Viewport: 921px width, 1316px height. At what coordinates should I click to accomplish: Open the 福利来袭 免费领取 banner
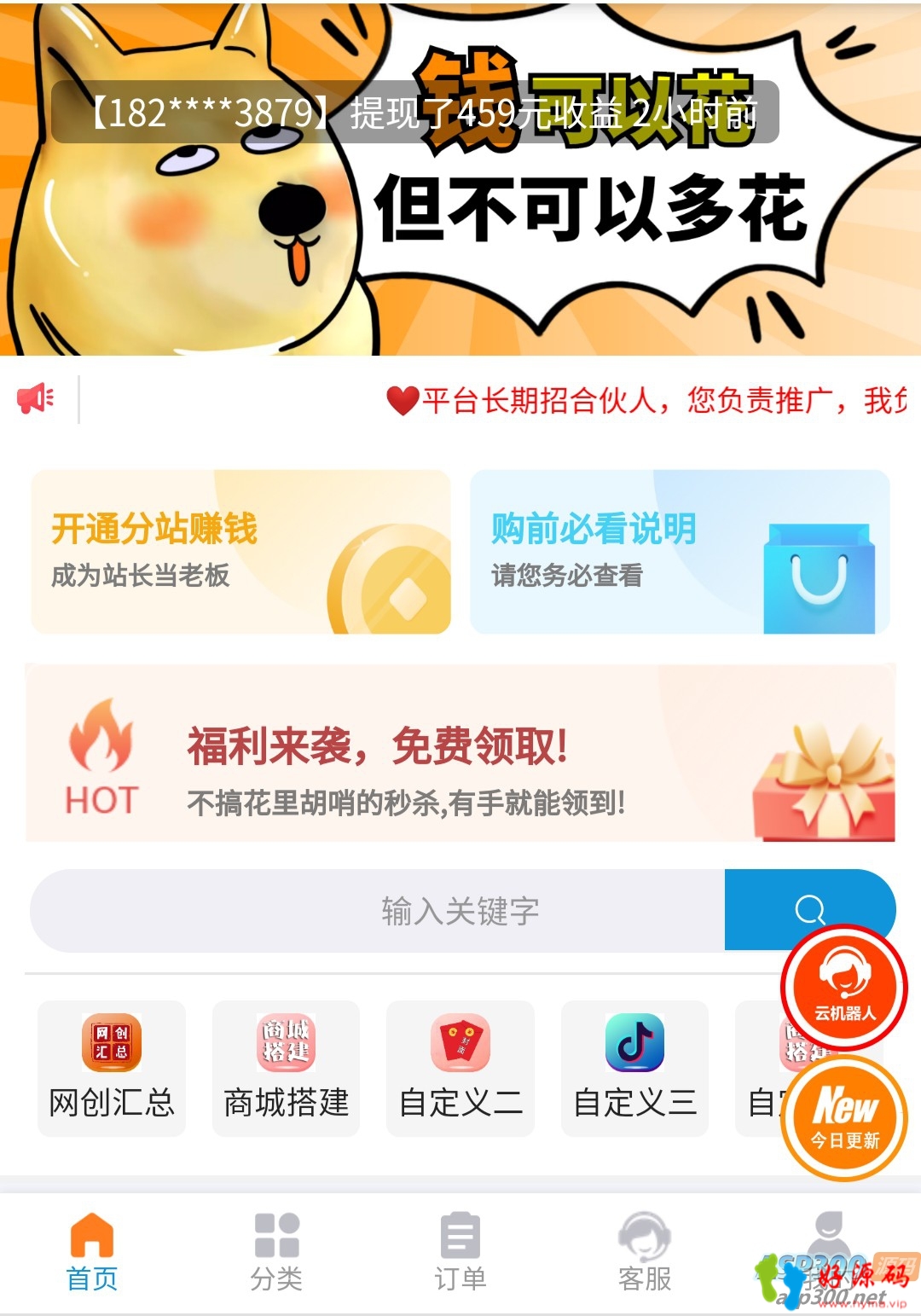[460, 754]
